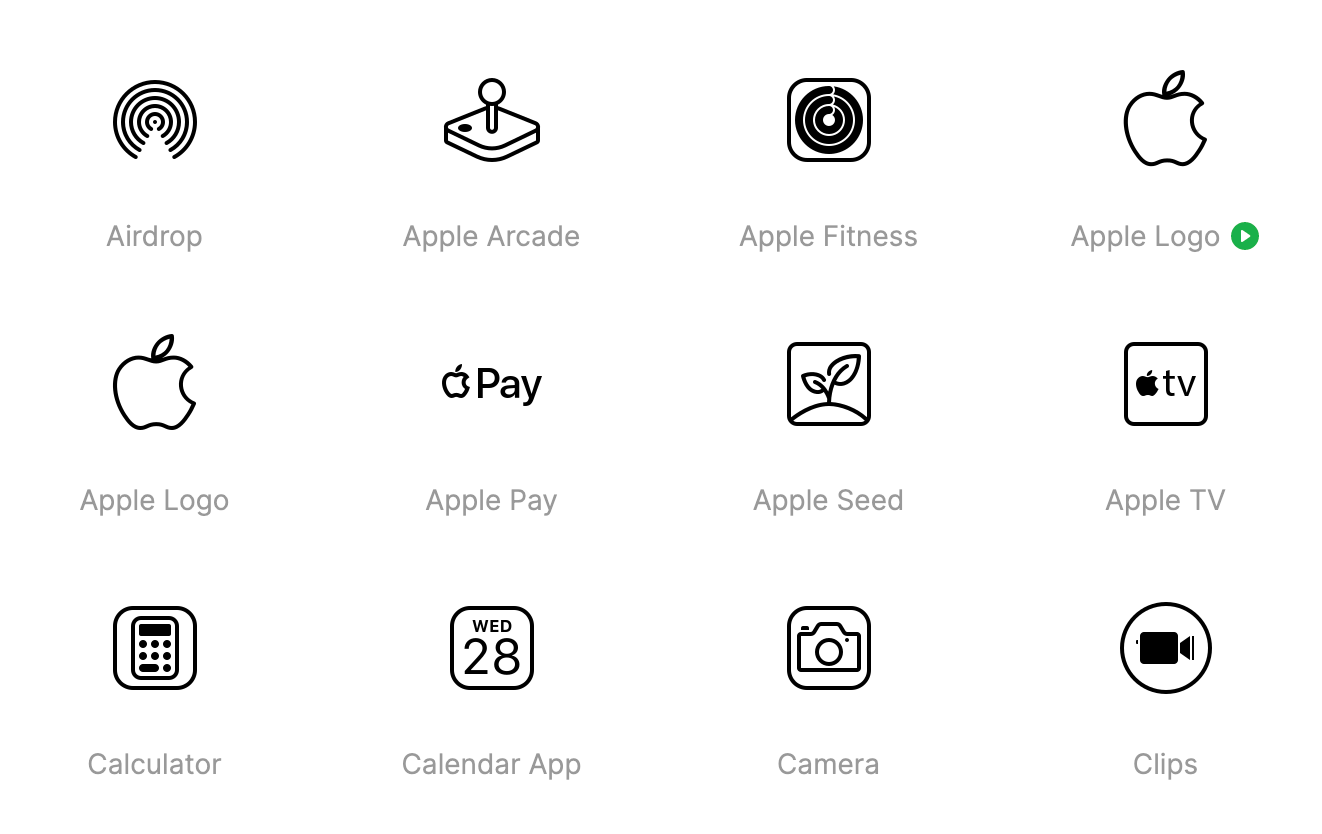Screen dimensions: 1322x834
Task: Open the animated Apple Logo with green play badge
Action: 1165,120
